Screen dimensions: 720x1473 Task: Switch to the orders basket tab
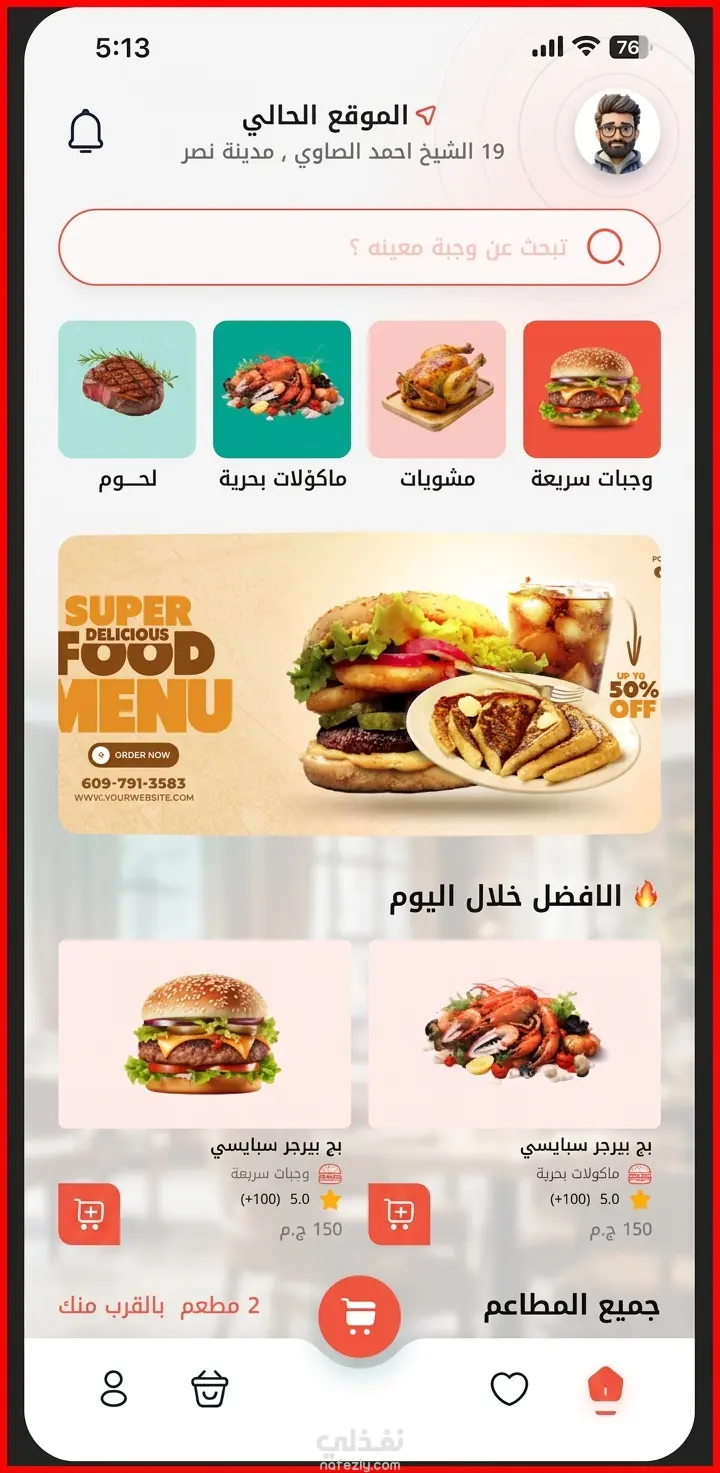tap(210, 1390)
